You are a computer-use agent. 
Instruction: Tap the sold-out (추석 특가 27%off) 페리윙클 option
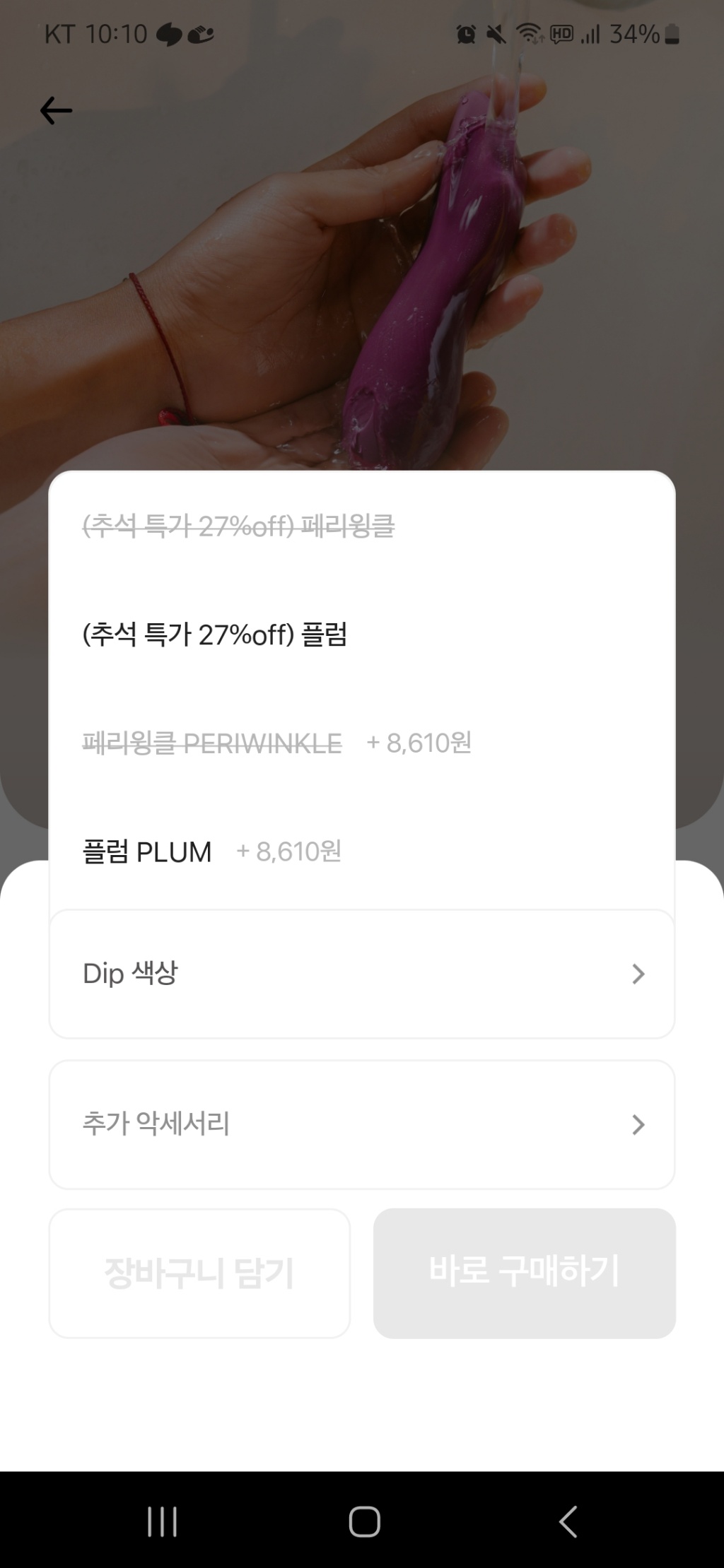point(239,526)
